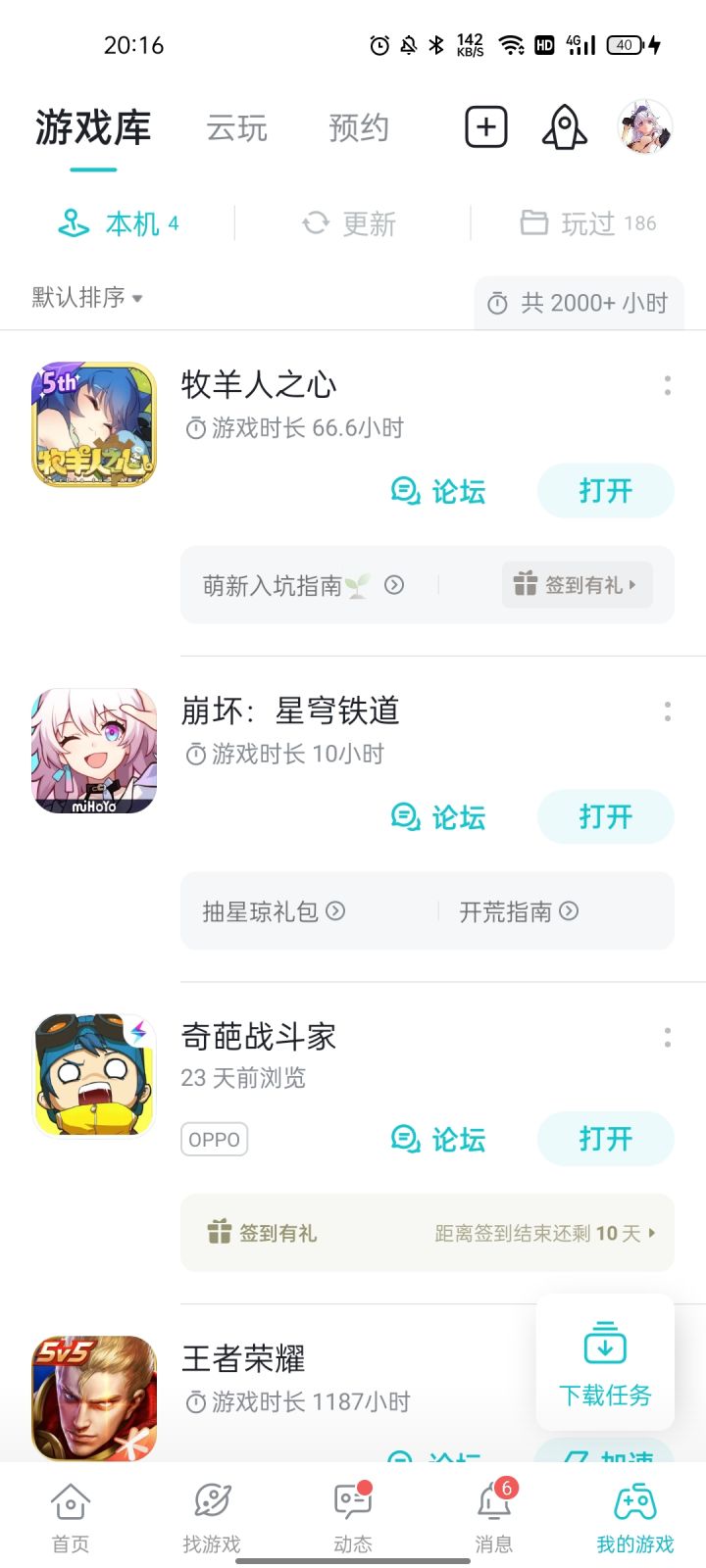Launch 崩坏：星穹铁道 with 打开

[605, 817]
